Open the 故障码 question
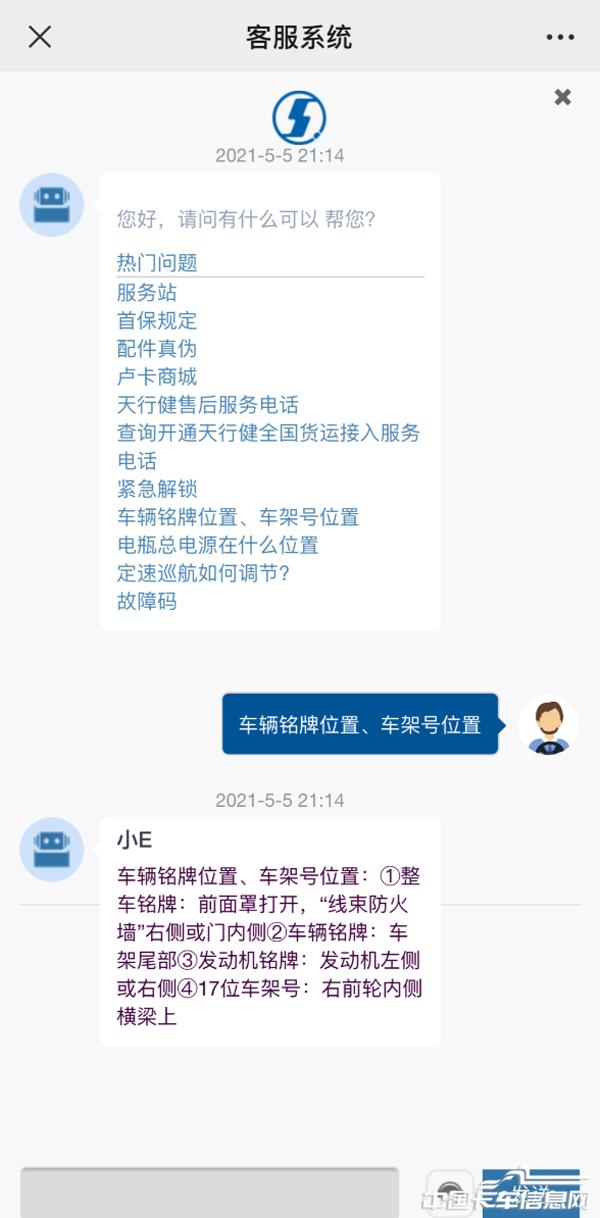Screen dimensions: 600x1218 147,601
